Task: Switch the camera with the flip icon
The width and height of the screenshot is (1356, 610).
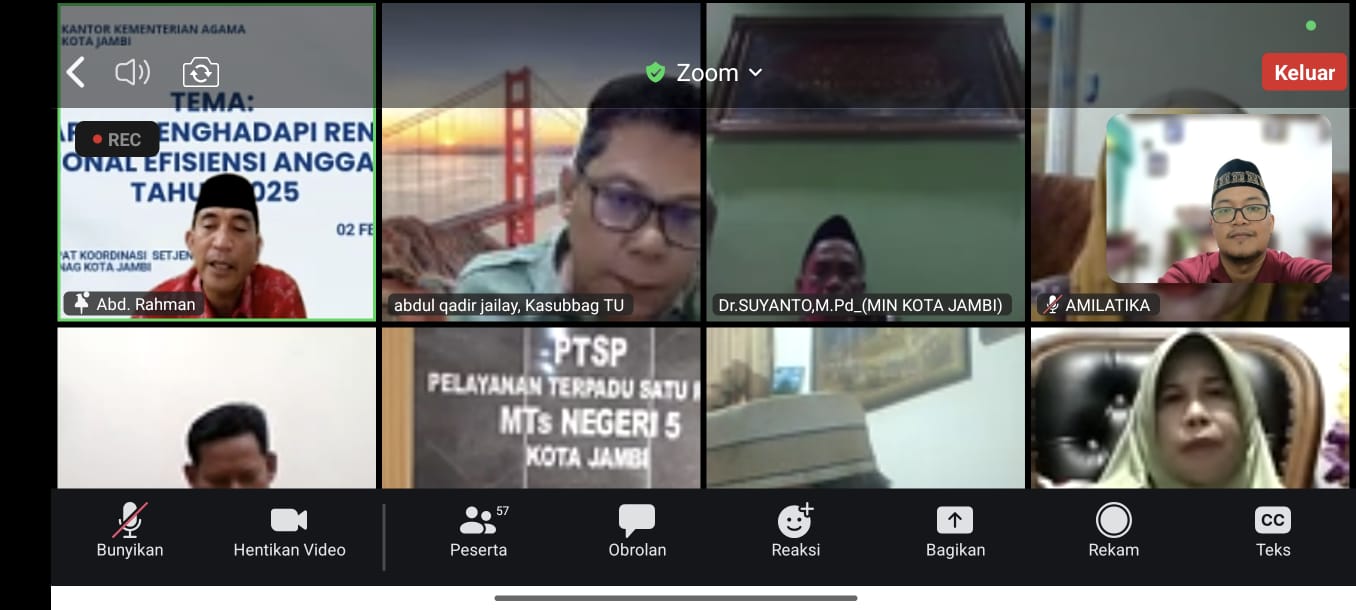Action: coord(201,72)
